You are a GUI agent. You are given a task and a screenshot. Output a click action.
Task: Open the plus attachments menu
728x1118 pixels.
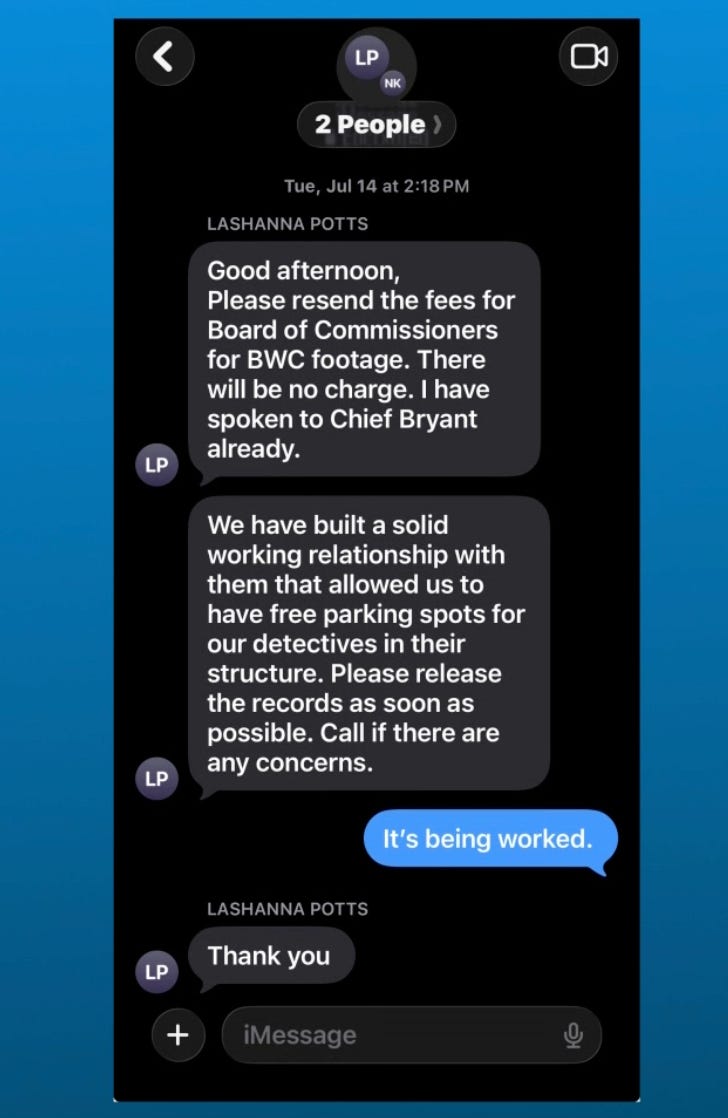coord(178,1035)
